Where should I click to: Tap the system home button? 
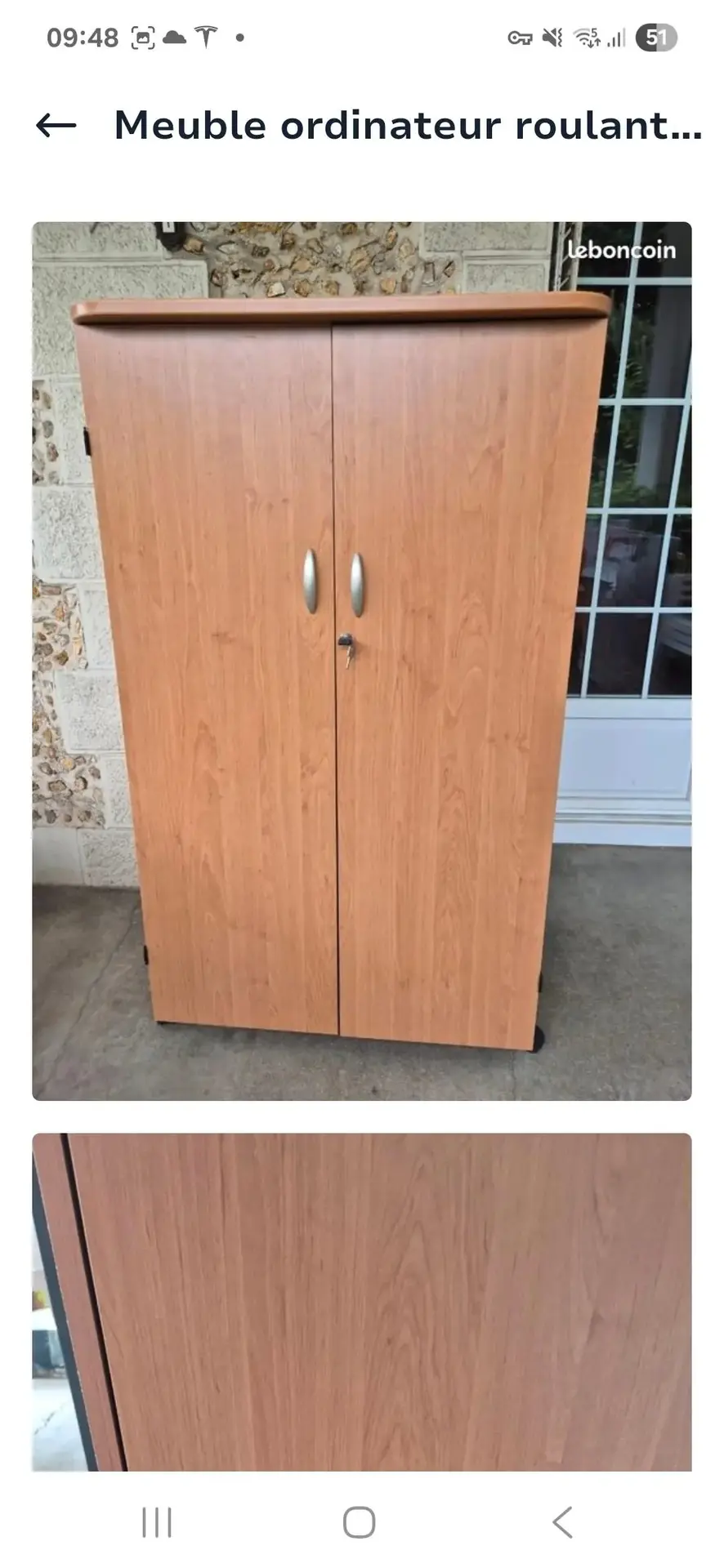360,1522
